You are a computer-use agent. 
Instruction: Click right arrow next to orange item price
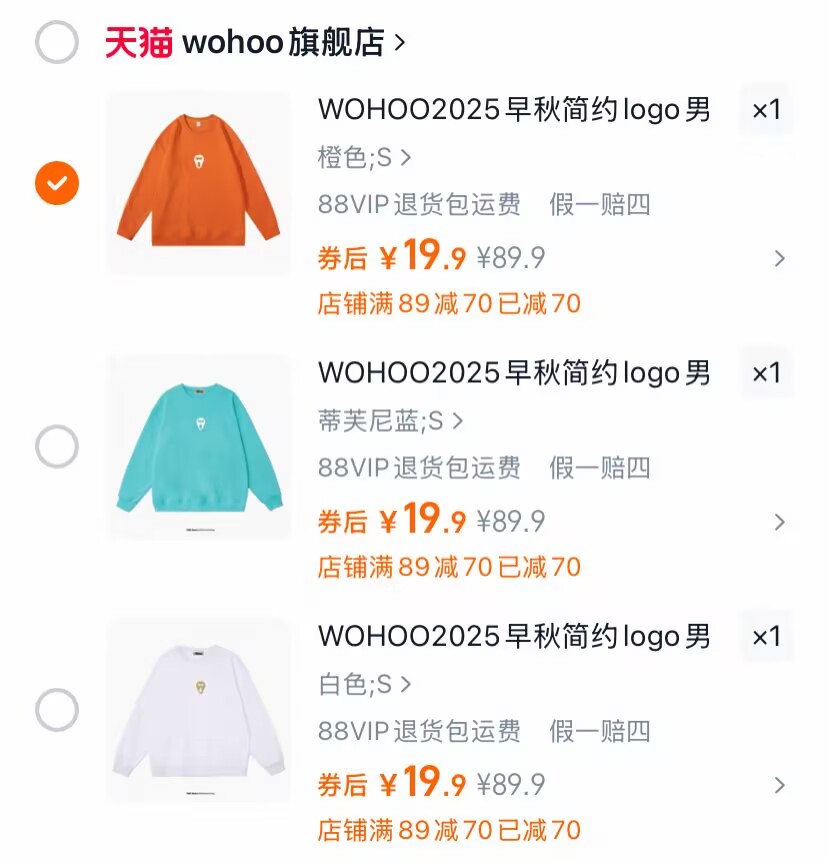(779, 258)
